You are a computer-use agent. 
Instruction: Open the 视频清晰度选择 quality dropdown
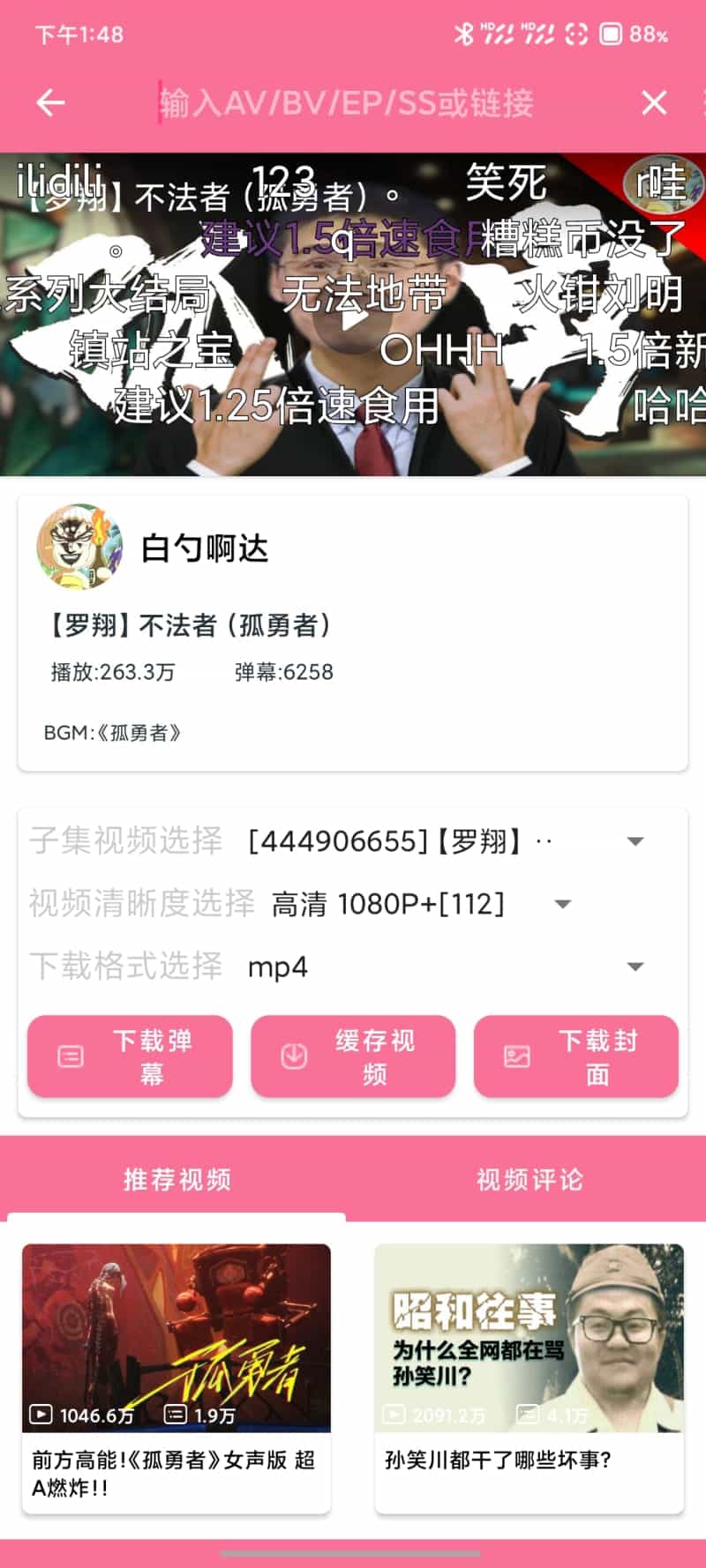tap(562, 904)
